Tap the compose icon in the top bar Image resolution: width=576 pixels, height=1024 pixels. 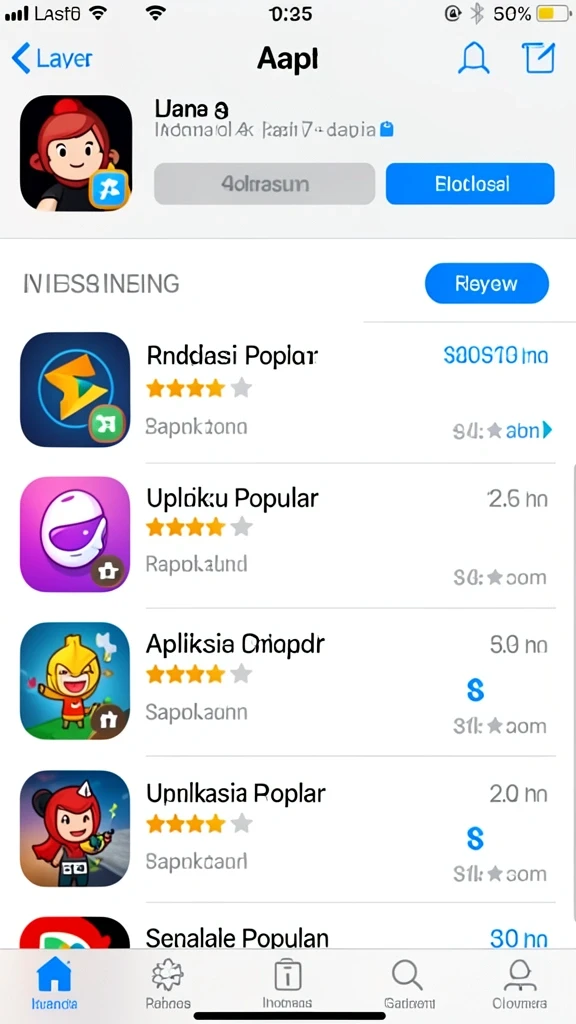pos(539,58)
